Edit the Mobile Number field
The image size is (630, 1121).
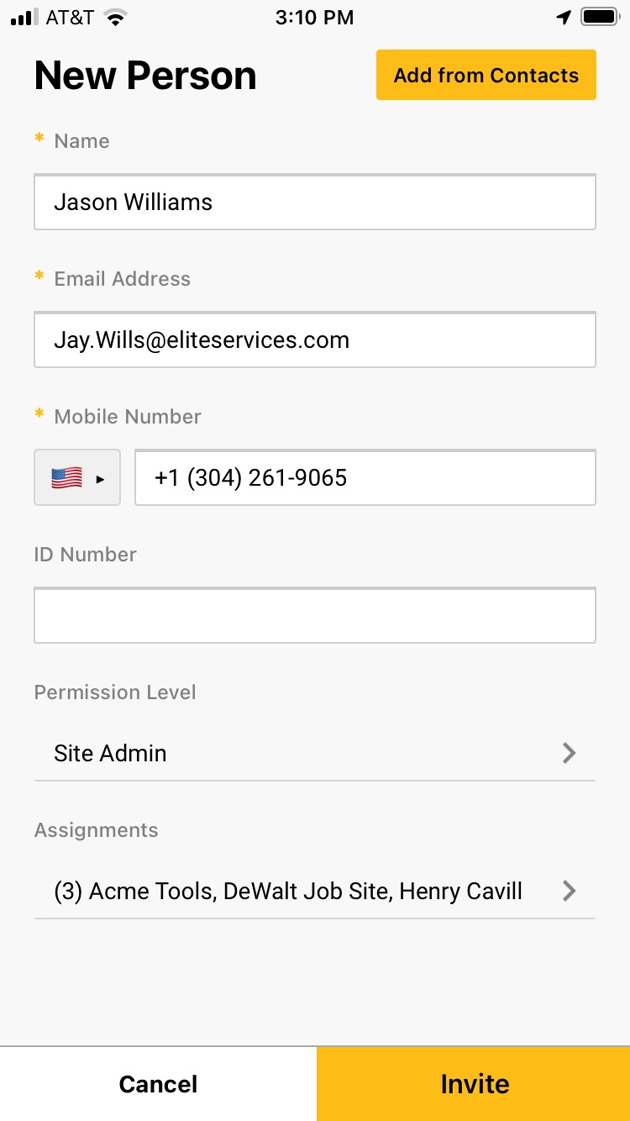click(365, 478)
